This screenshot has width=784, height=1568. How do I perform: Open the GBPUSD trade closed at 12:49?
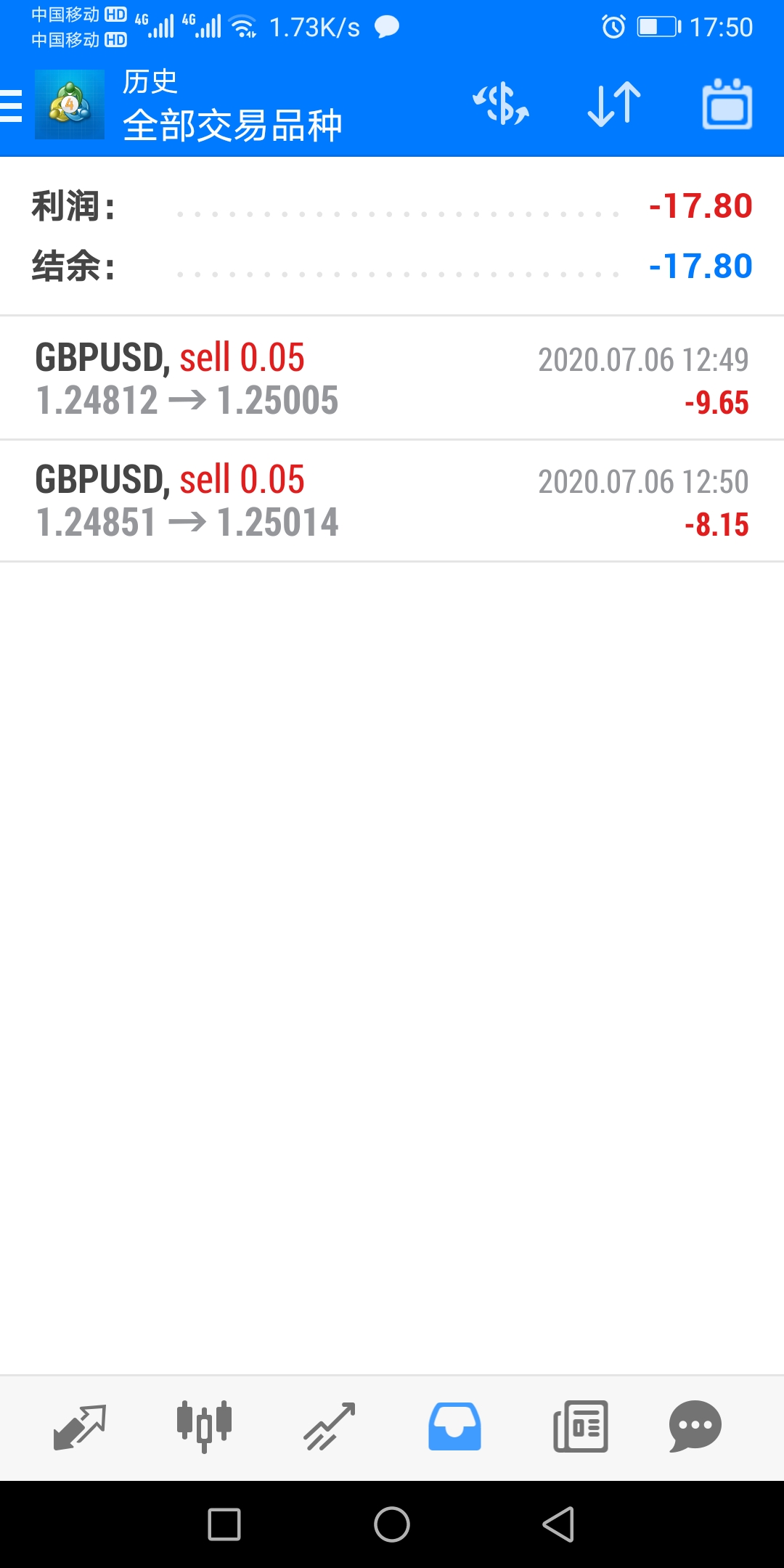pos(392,378)
